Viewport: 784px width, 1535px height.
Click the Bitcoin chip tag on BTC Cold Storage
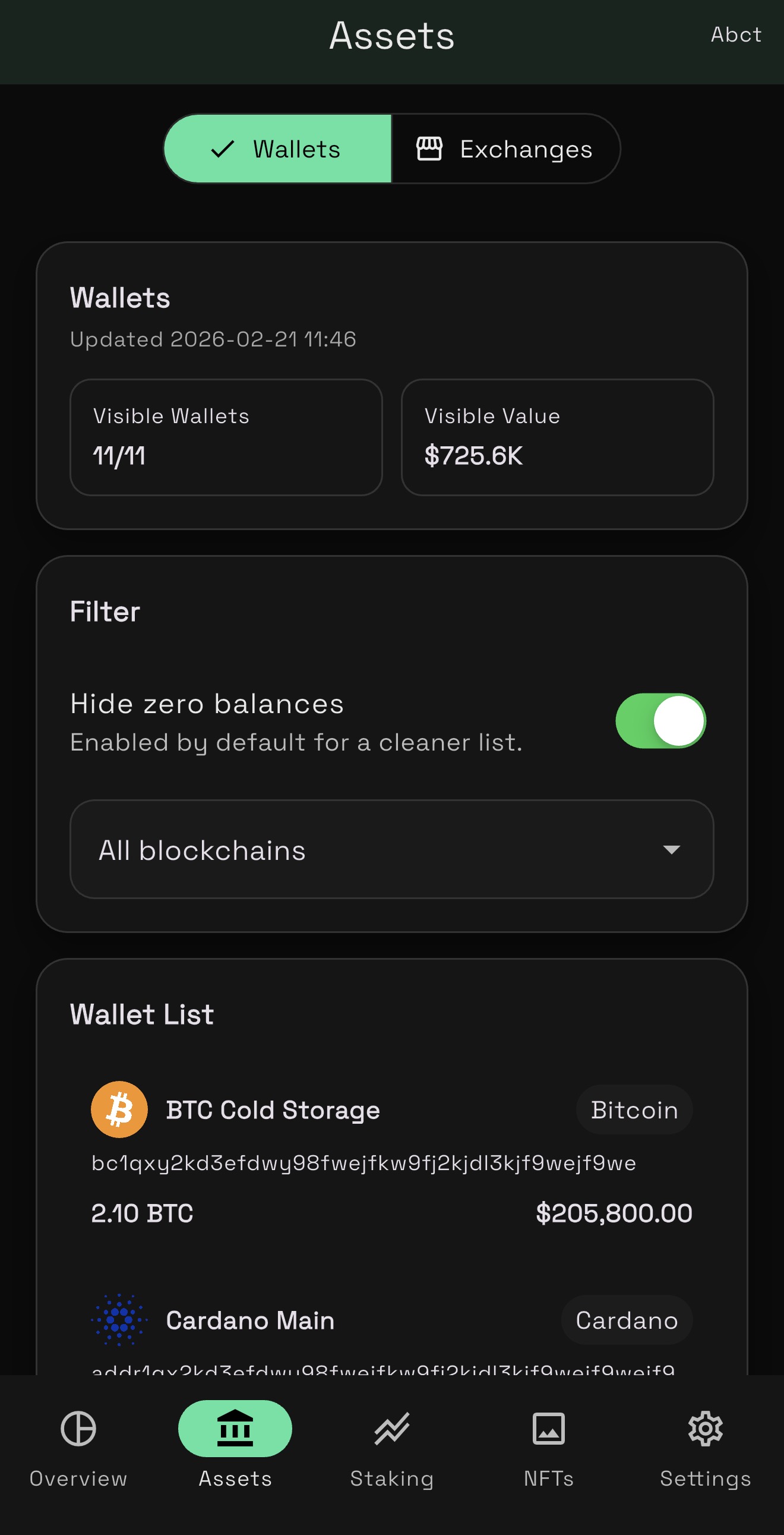[x=634, y=1109]
